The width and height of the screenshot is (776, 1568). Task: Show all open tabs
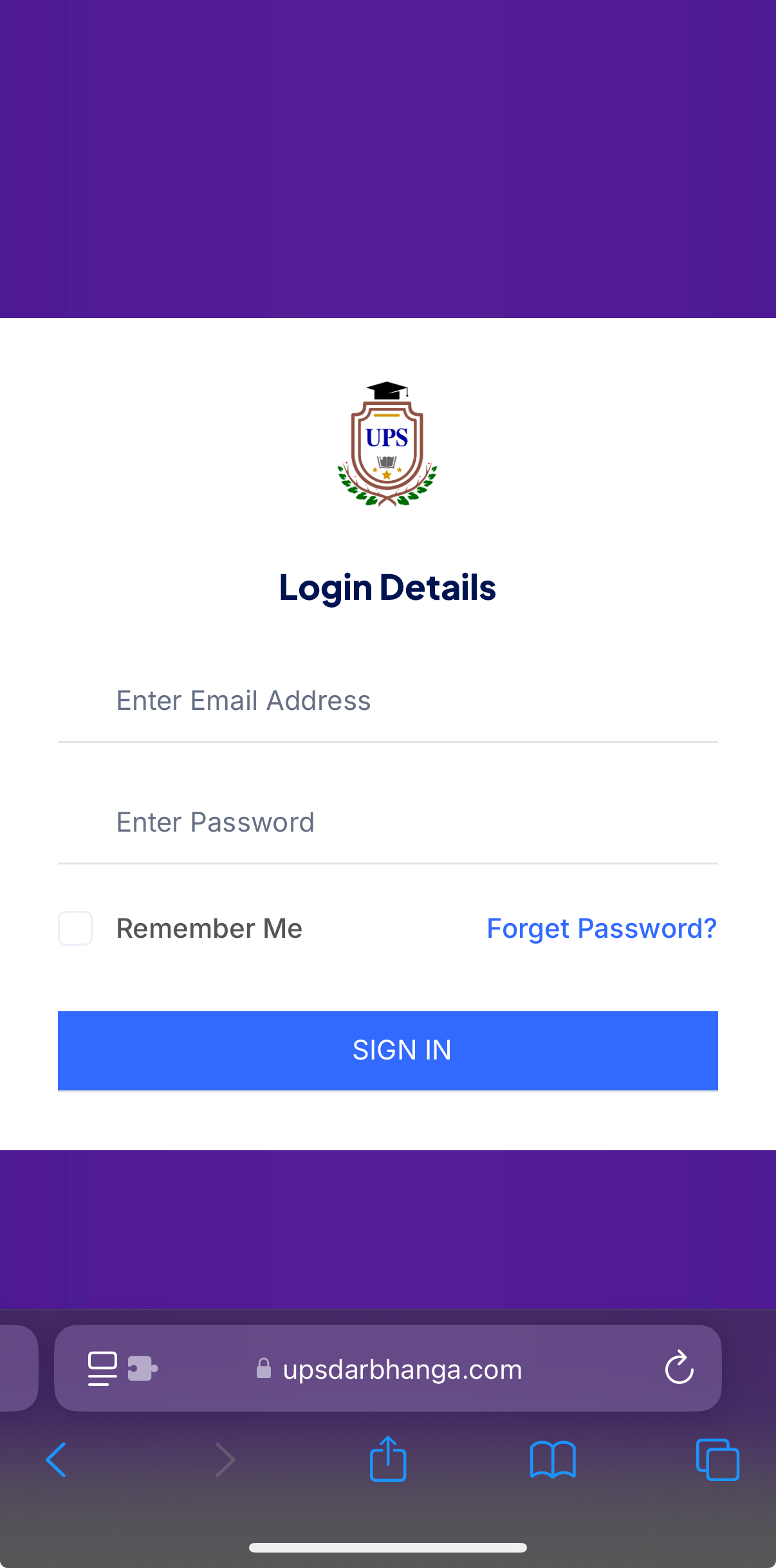pyautogui.click(x=717, y=1460)
